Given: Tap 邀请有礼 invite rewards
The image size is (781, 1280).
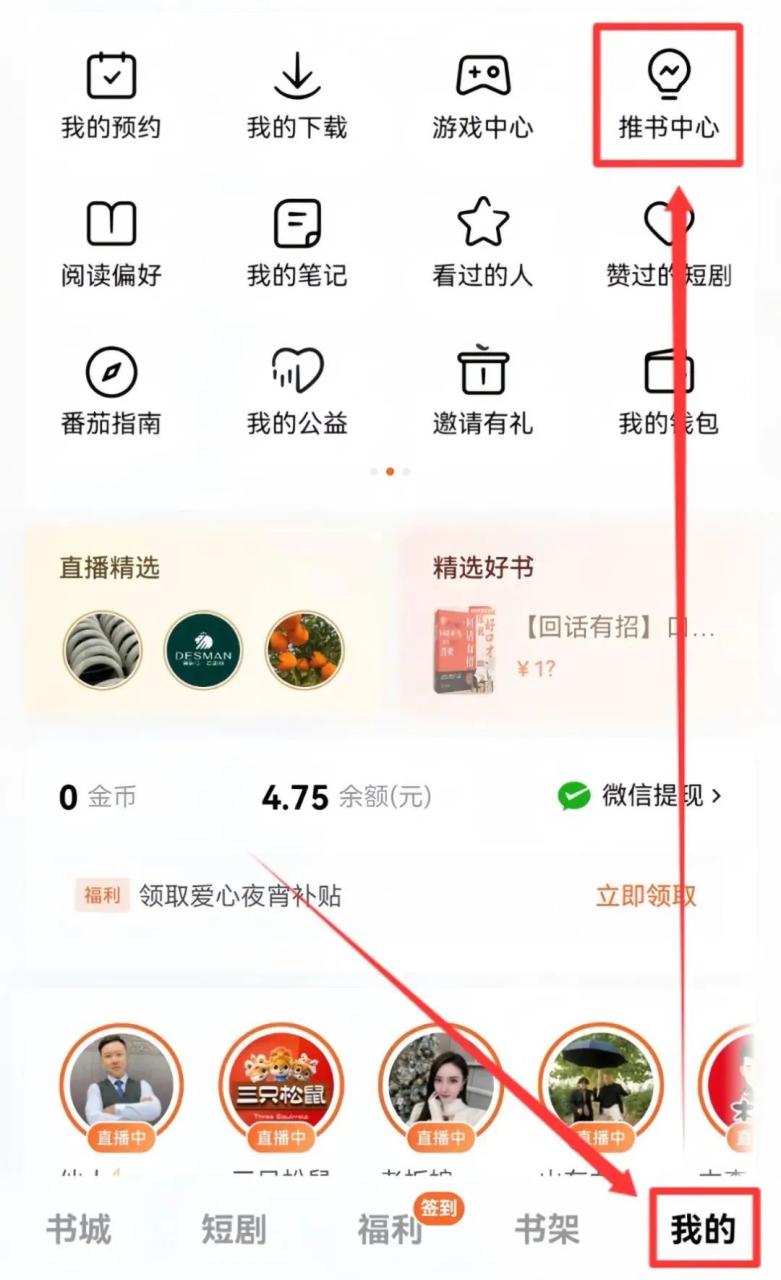Looking at the screenshot, I should pos(483,393).
